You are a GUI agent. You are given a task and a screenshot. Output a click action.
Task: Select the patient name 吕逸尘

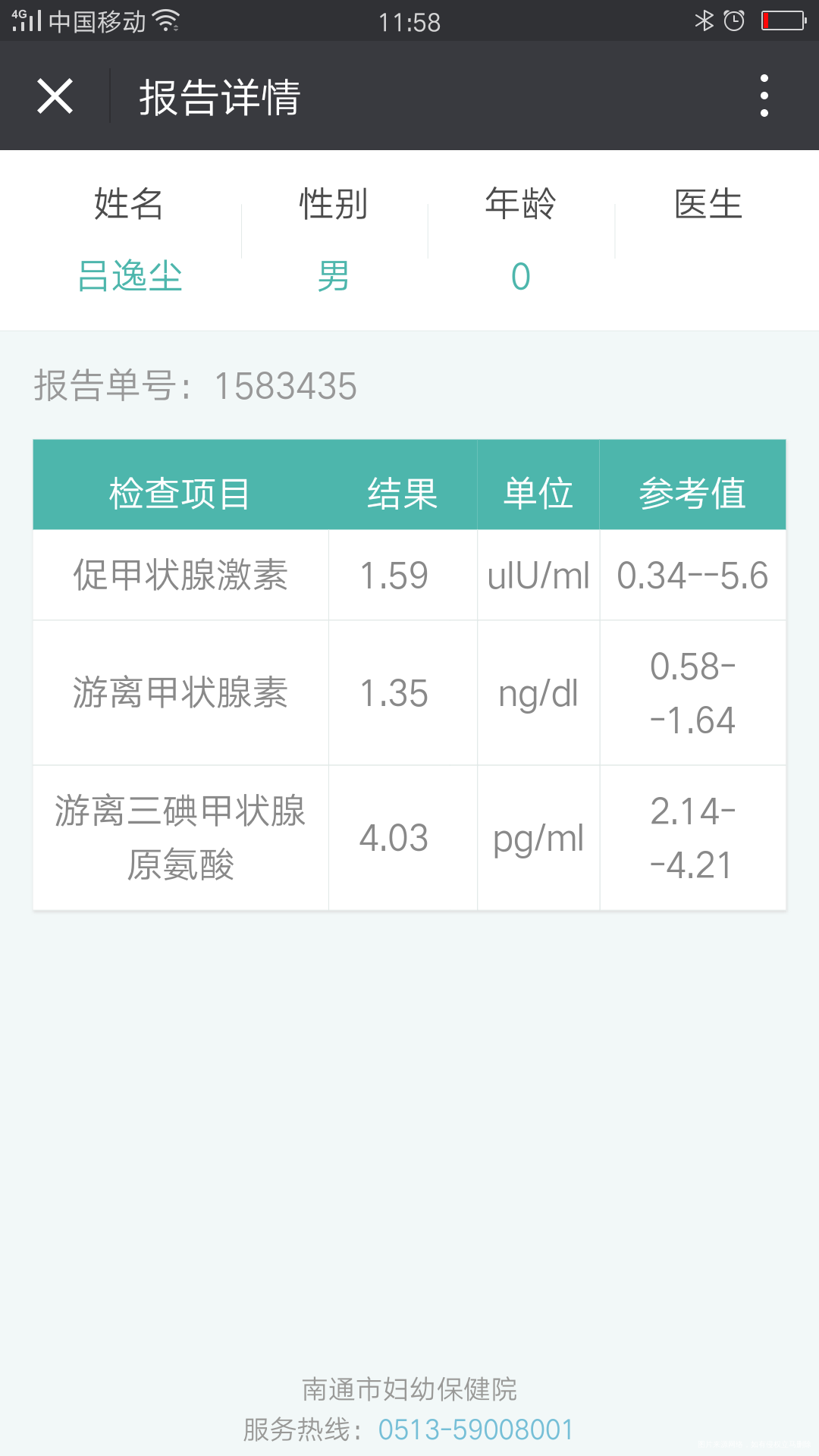(x=130, y=278)
